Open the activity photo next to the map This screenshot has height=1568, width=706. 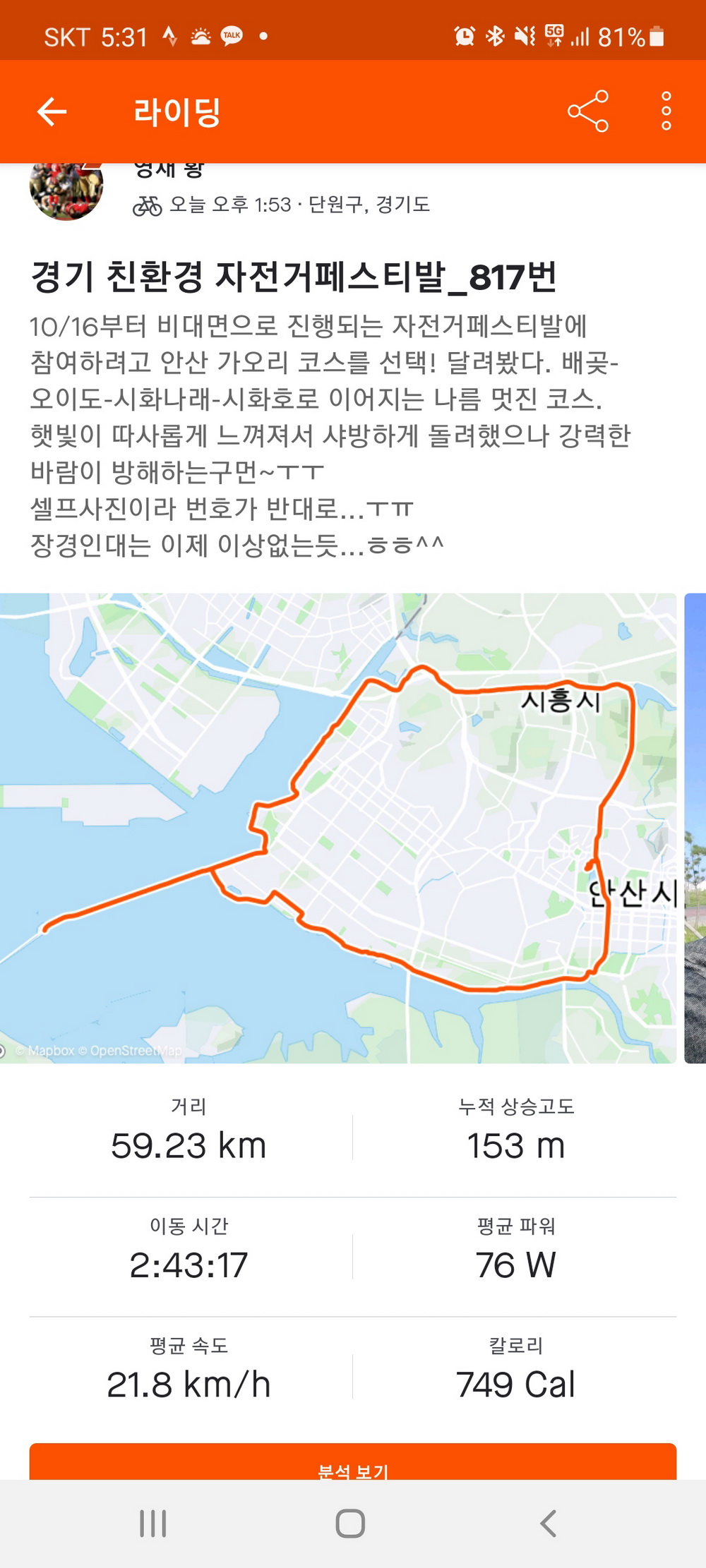coord(695,827)
